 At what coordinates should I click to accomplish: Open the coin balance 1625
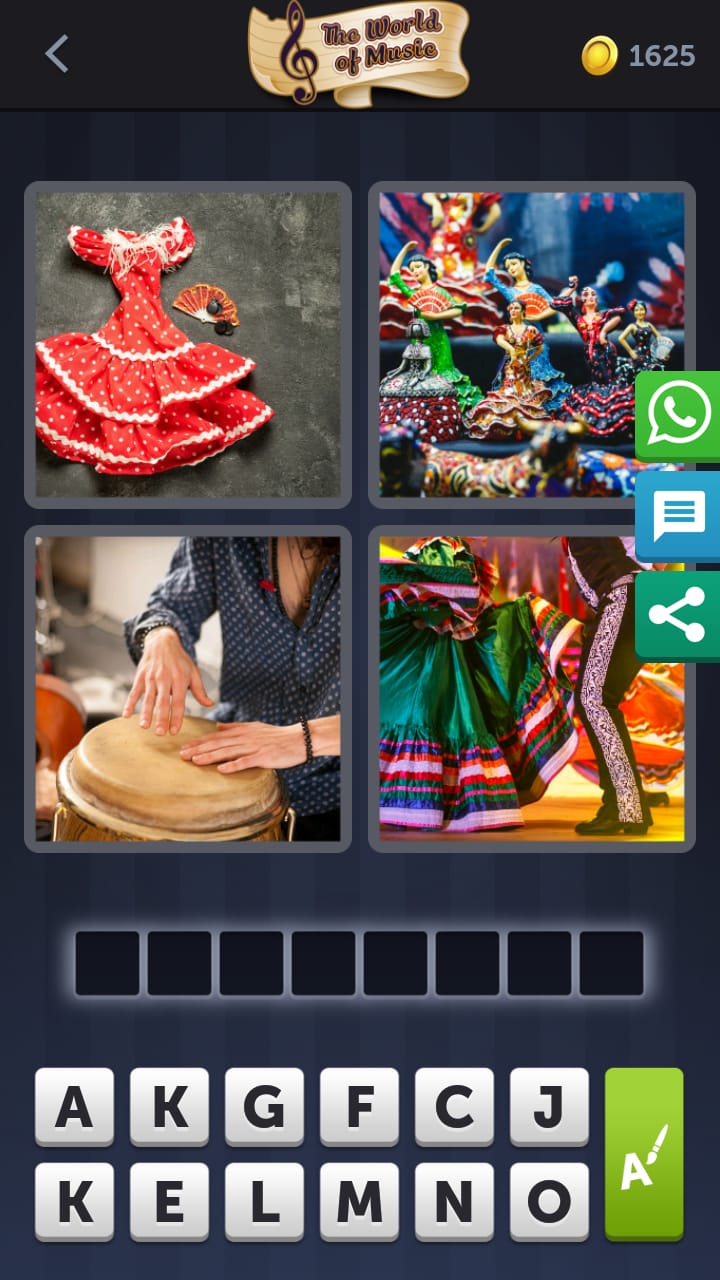tap(639, 55)
